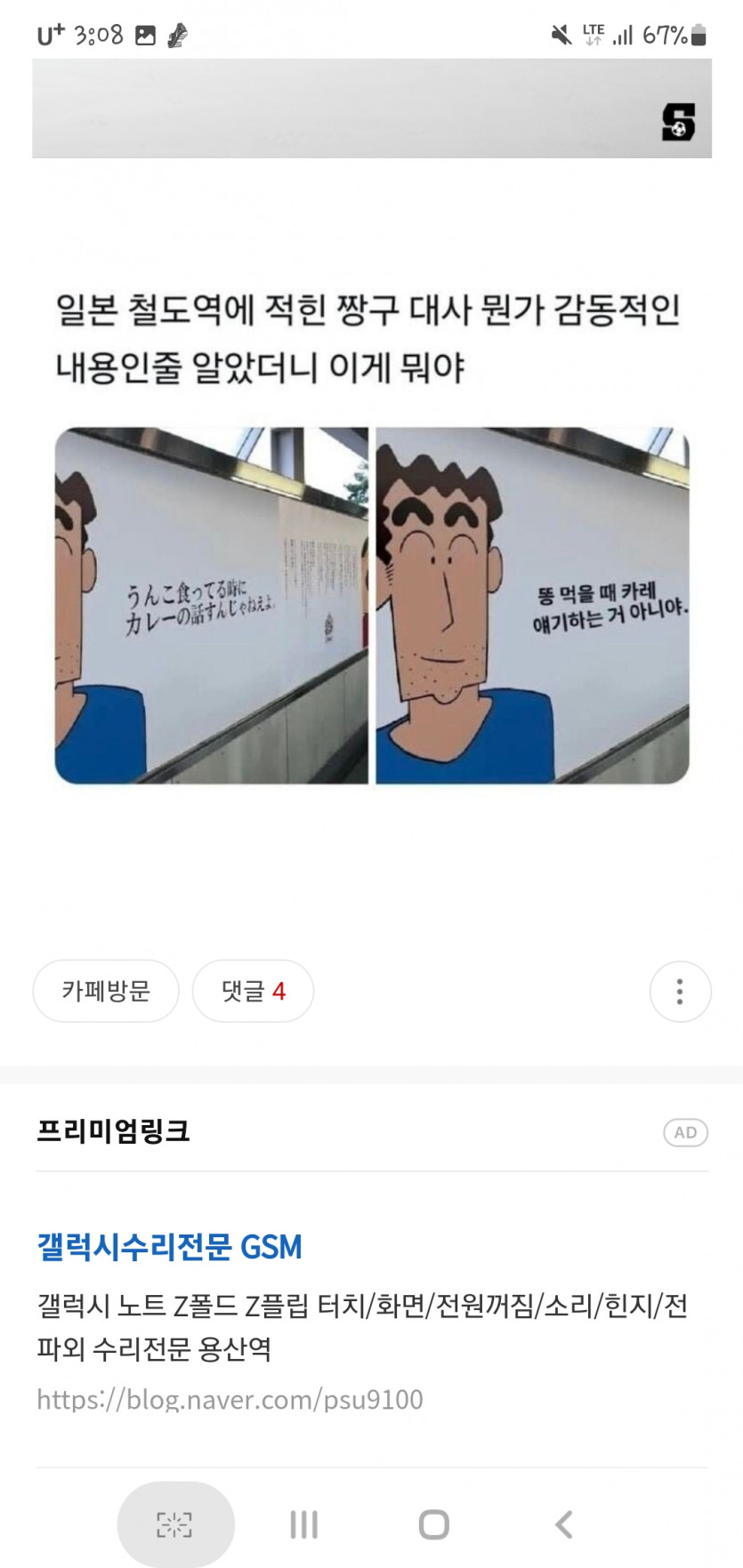Go back using the navigation bar

(x=563, y=1524)
